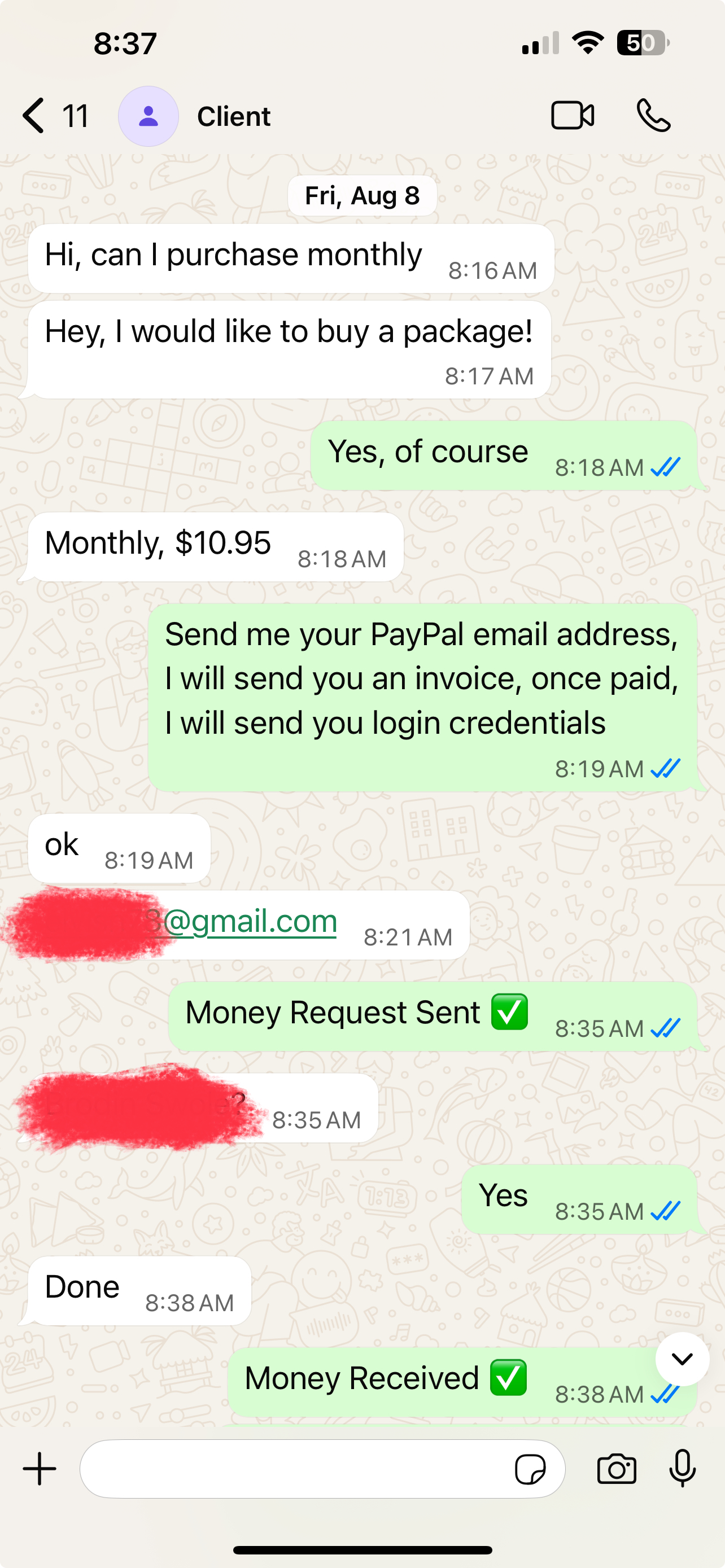Tap the message input field
The width and height of the screenshot is (725, 1568).
[322, 1469]
